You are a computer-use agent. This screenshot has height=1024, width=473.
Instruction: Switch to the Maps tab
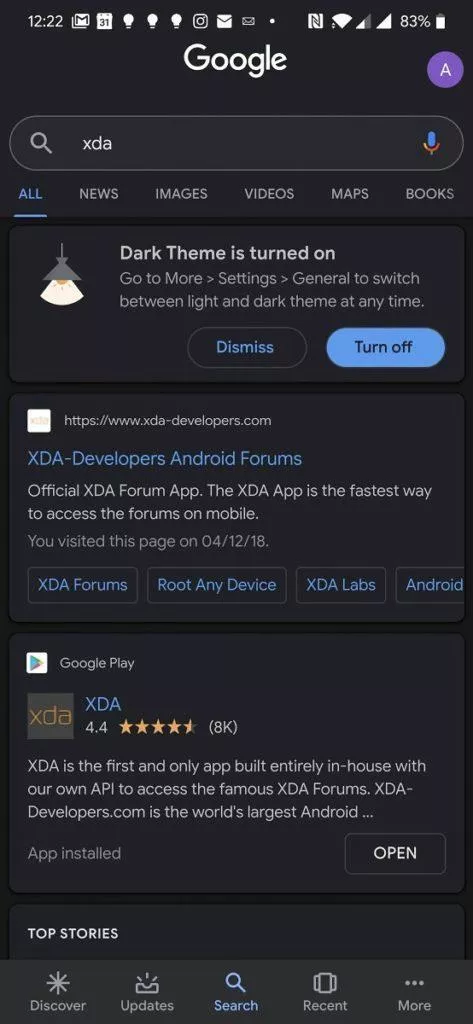click(x=350, y=193)
